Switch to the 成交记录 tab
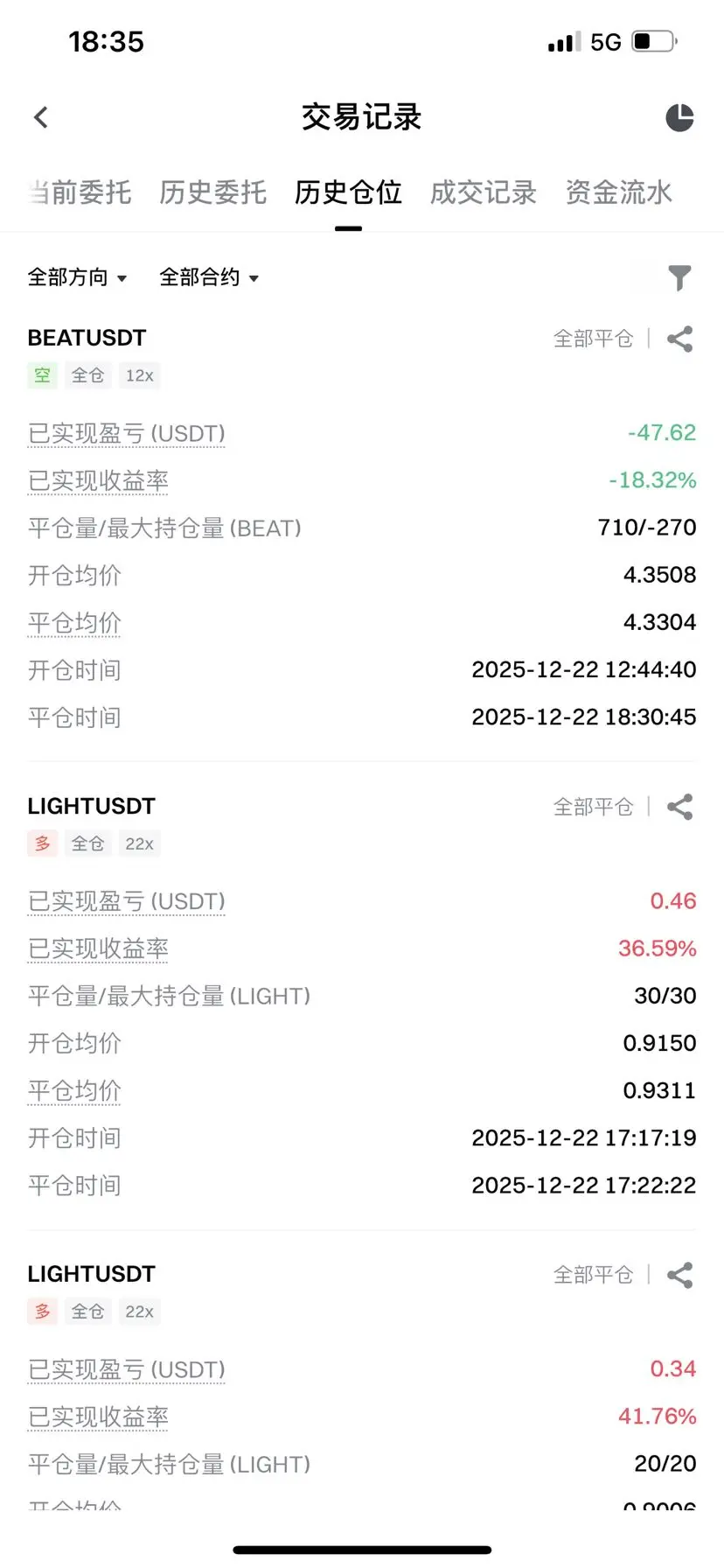 click(484, 192)
